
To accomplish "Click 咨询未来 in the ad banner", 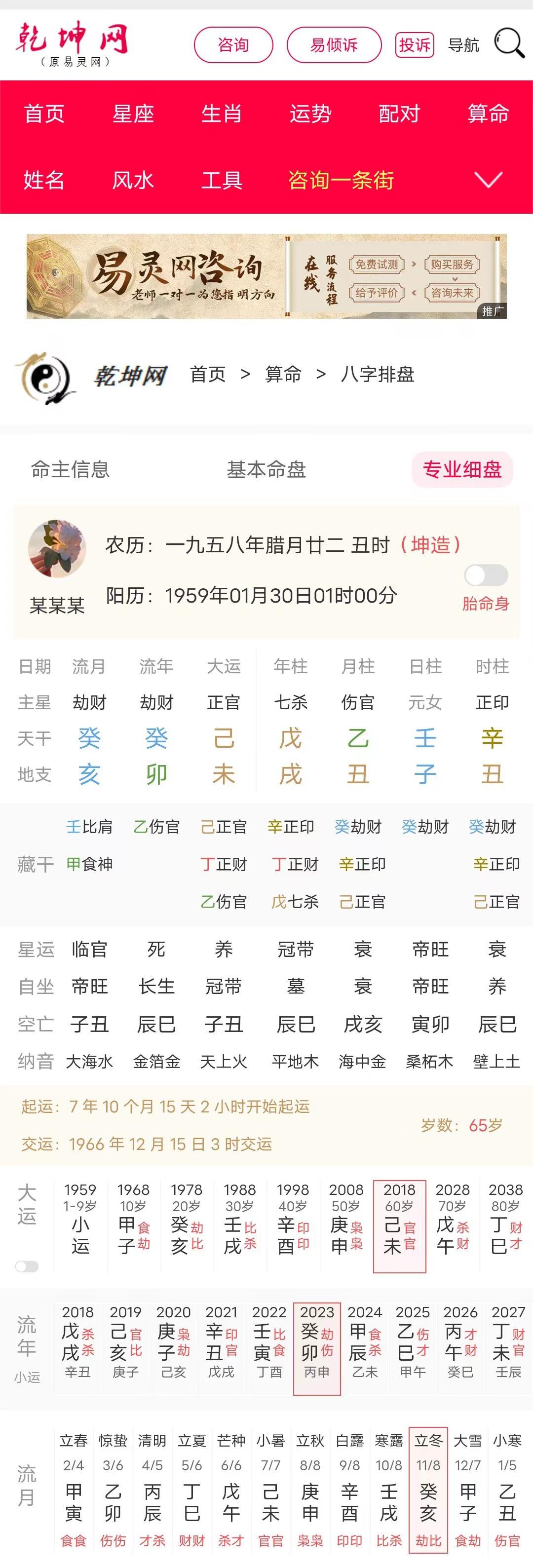I will 453,292.
